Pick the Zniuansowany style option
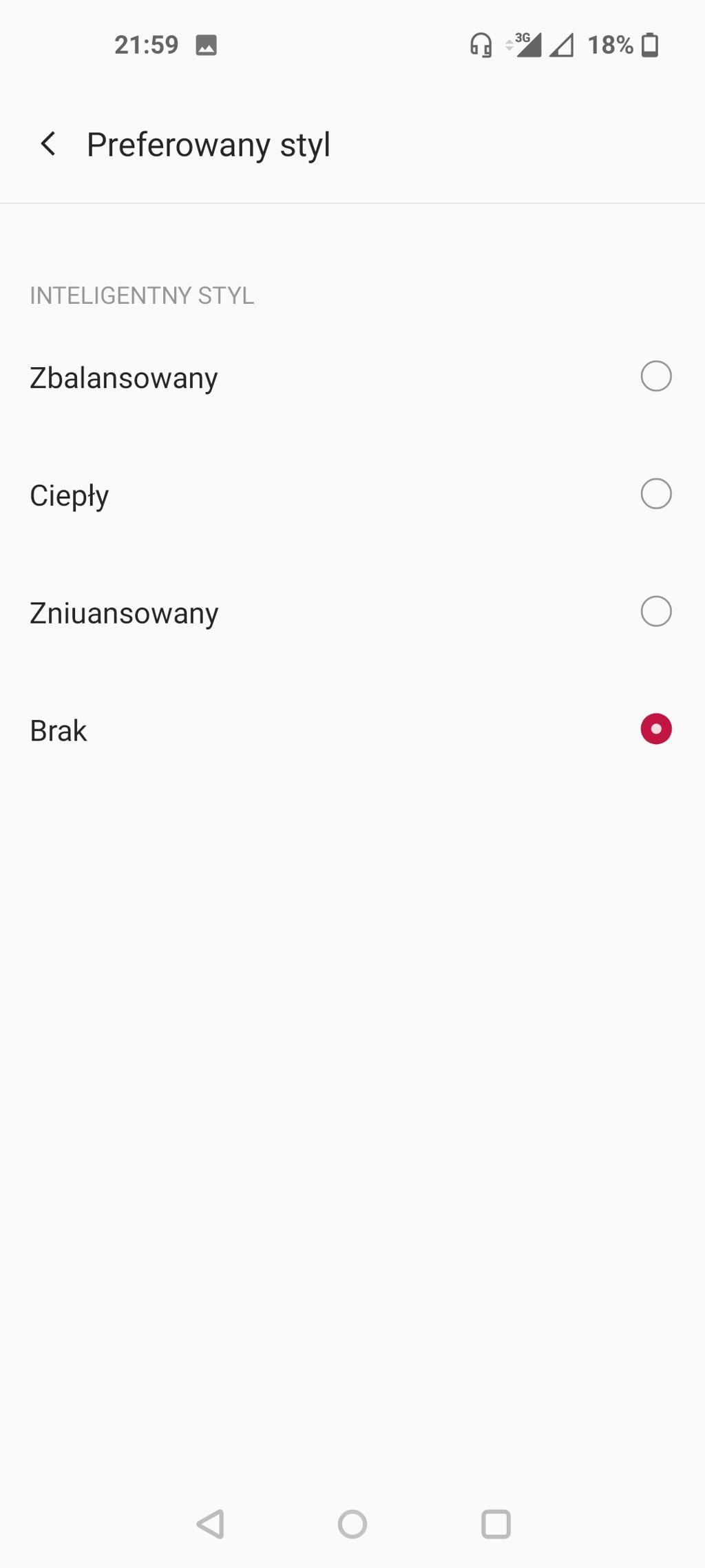The height and width of the screenshot is (1568, 705). 655,612
